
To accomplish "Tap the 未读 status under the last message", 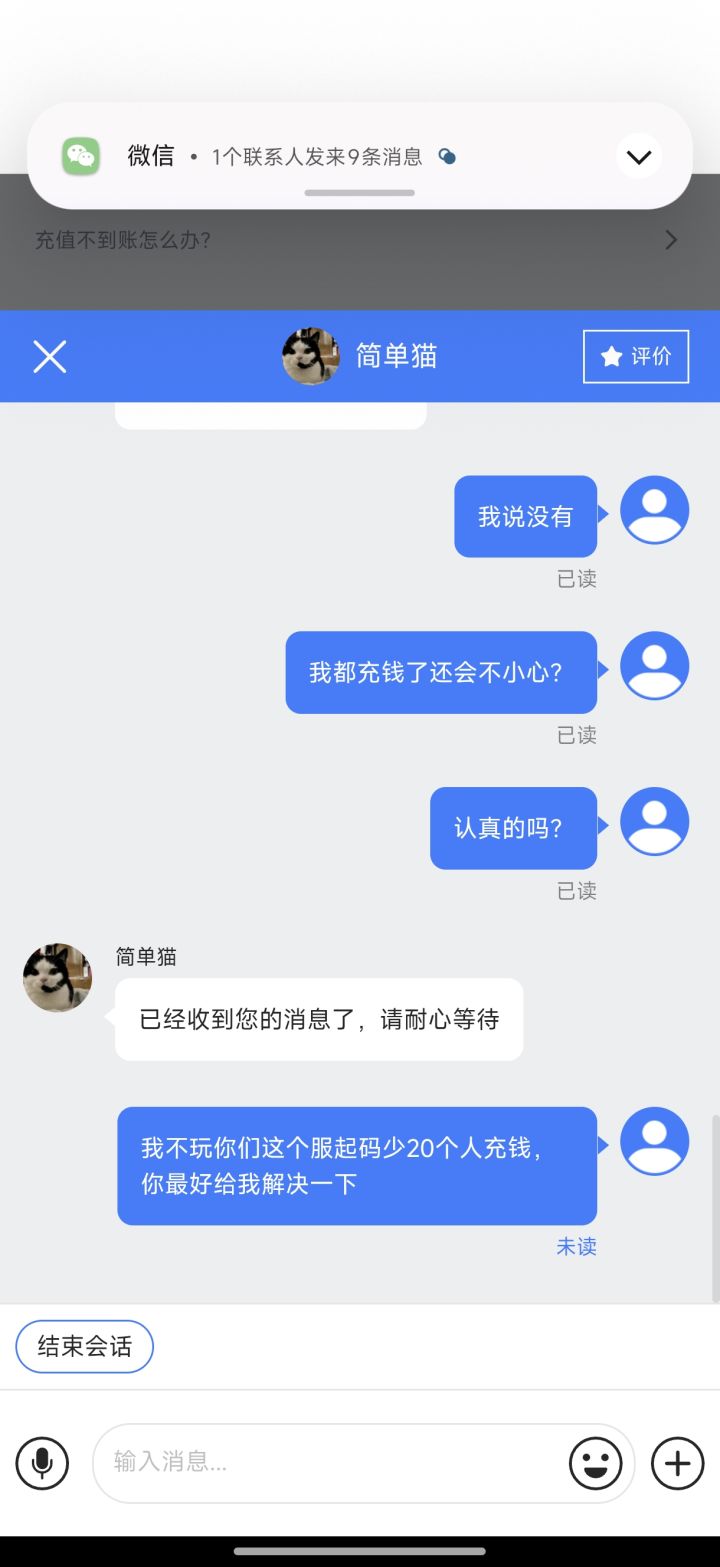I will pyautogui.click(x=576, y=1246).
